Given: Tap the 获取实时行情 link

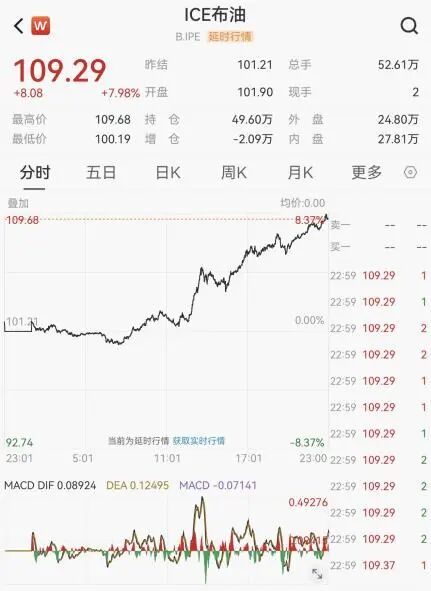Looking at the screenshot, I should [199, 441].
